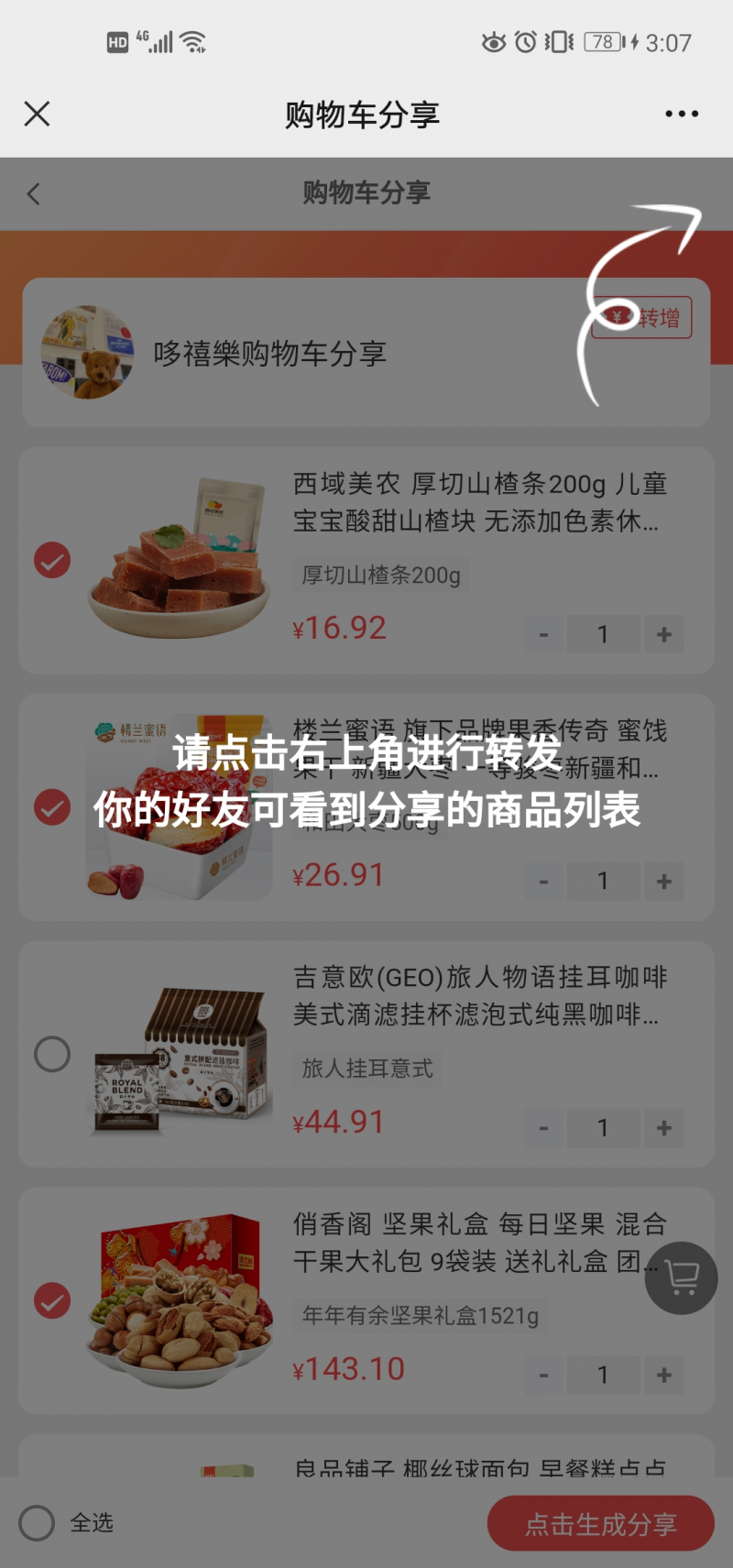Open the 俏香阁 坚果礼盒 product image
The width and height of the screenshot is (733, 1568).
[181, 1300]
